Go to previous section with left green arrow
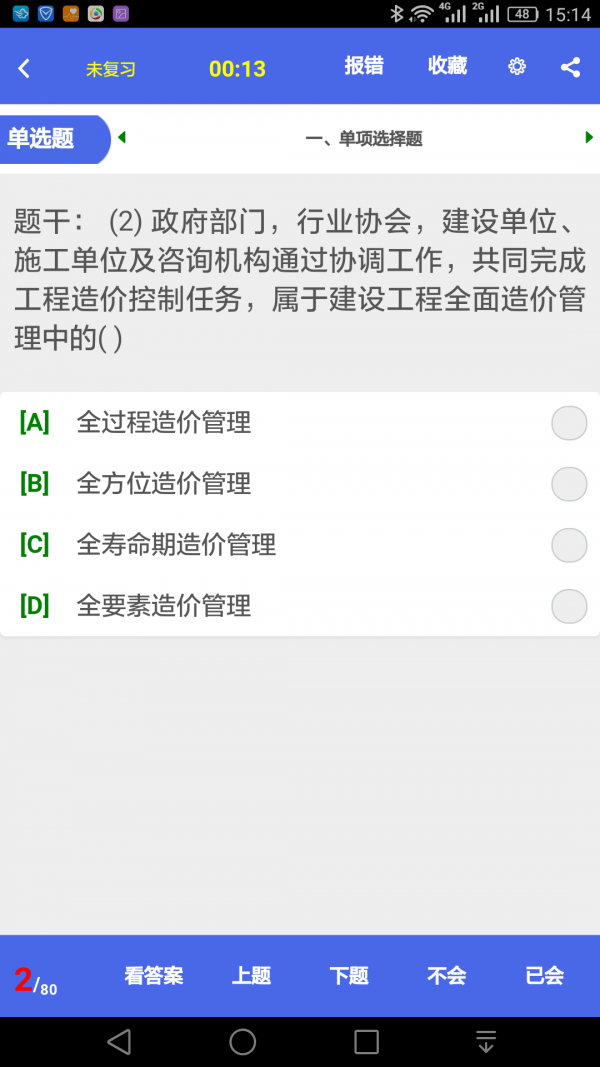The width and height of the screenshot is (600, 1067). (x=122, y=138)
